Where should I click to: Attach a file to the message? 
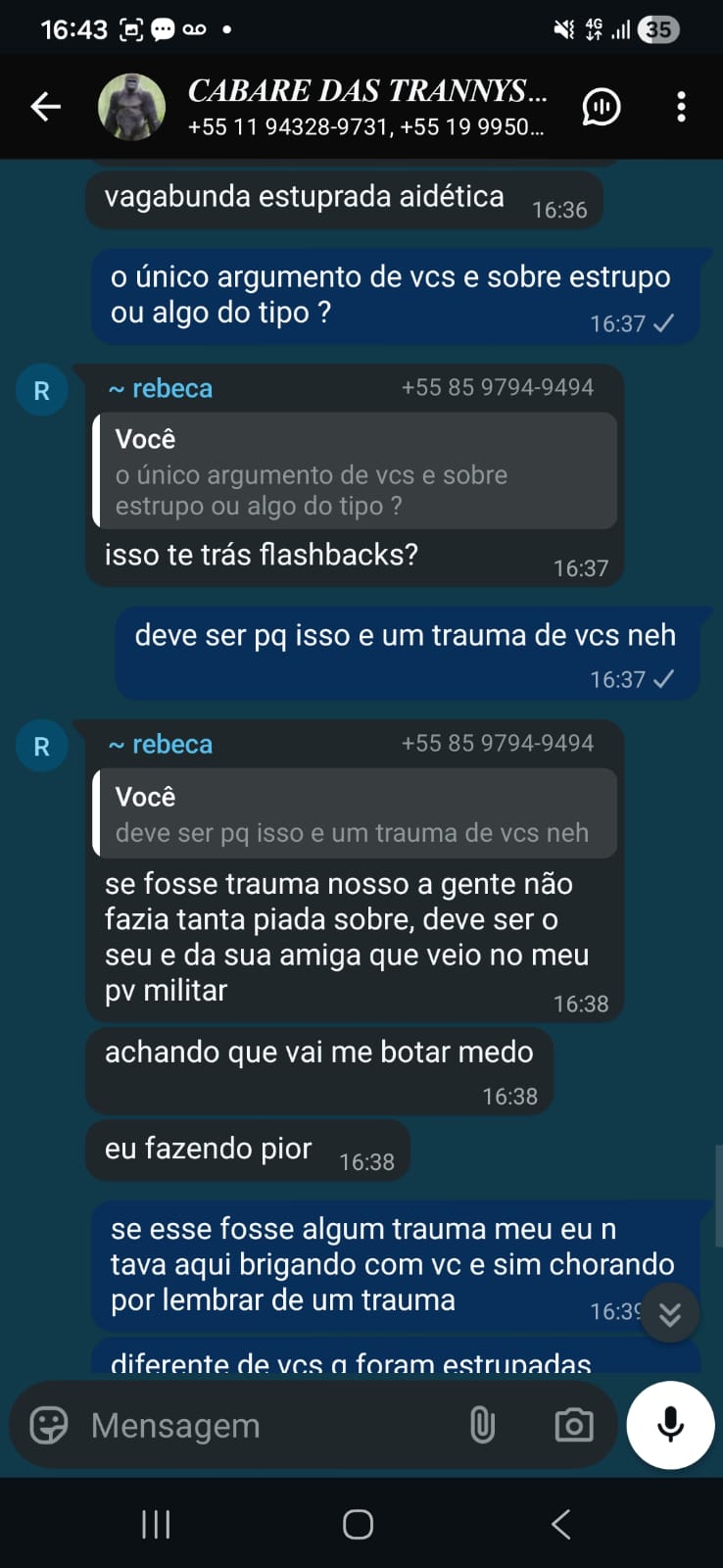coord(482,1425)
